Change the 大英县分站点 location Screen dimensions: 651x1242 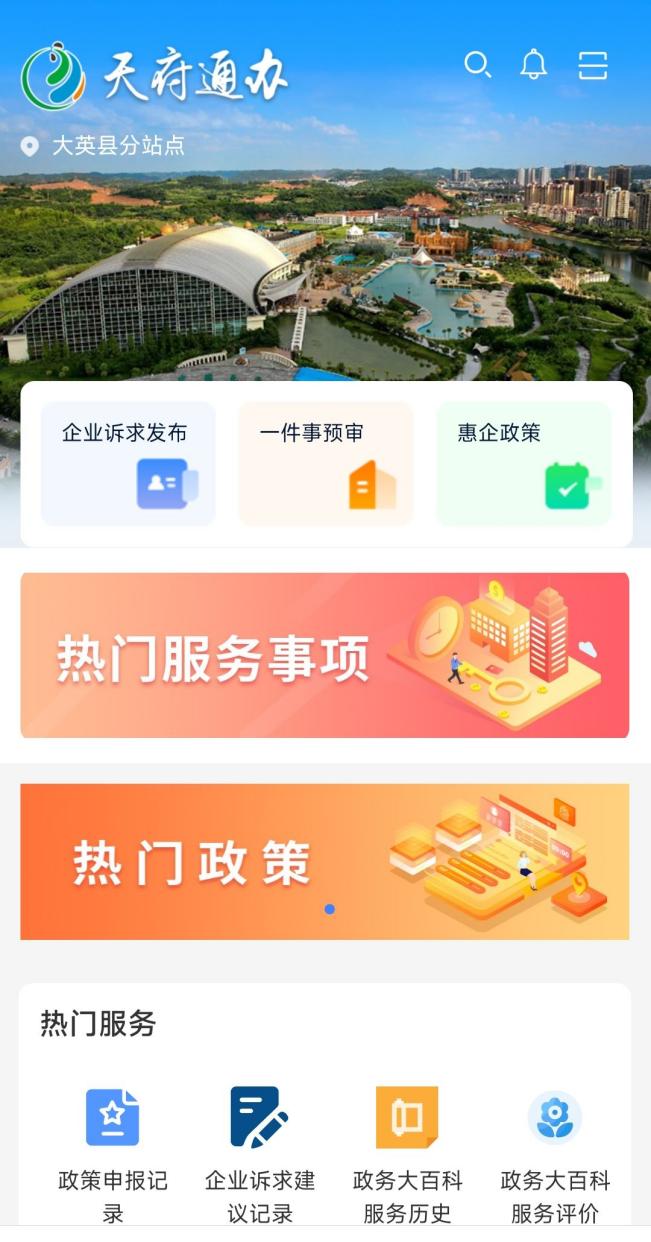point(104,146)
